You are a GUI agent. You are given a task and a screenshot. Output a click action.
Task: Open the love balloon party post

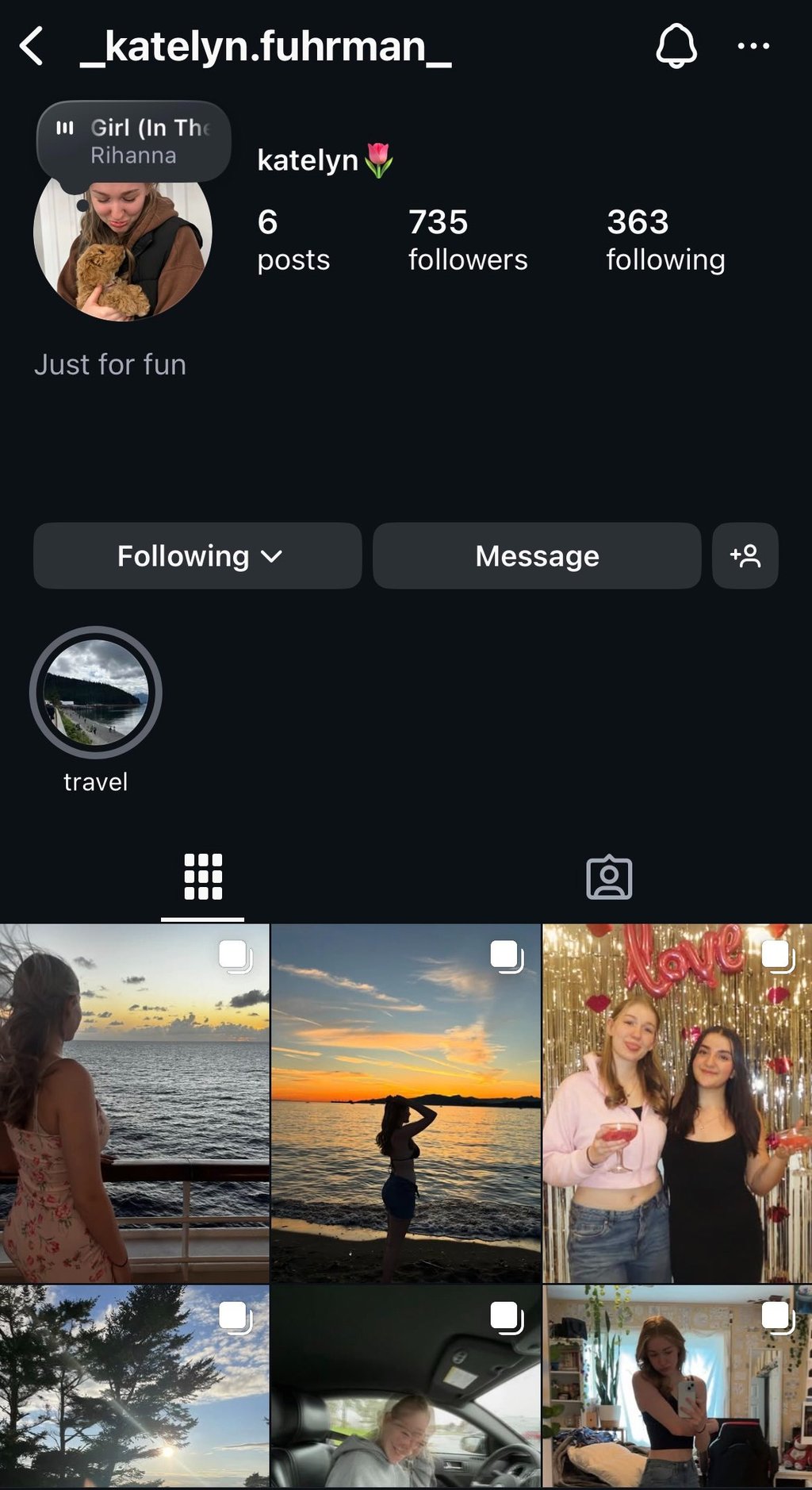point(677,1103)
